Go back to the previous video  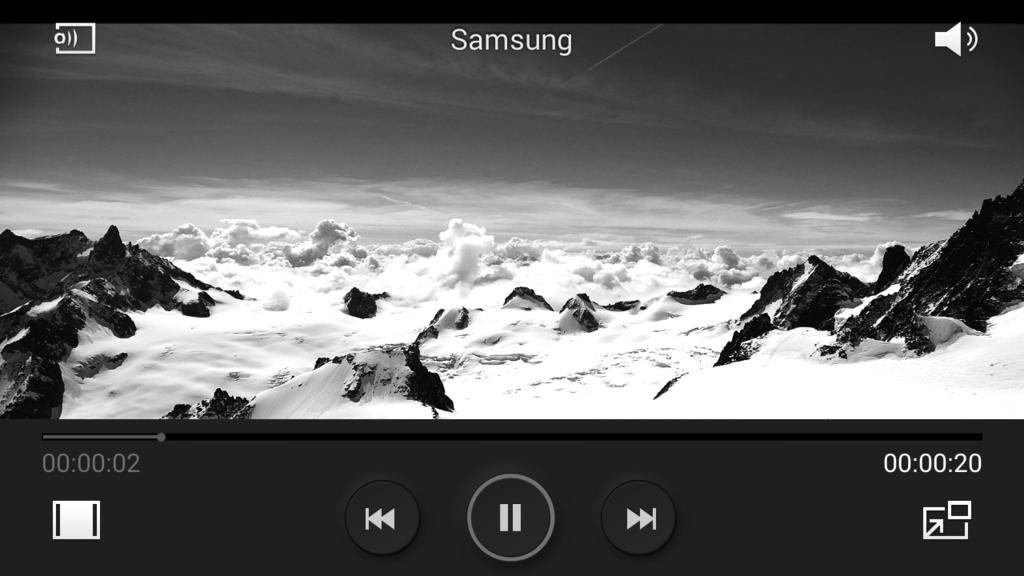pyautogui.click(x=382, y=518)
